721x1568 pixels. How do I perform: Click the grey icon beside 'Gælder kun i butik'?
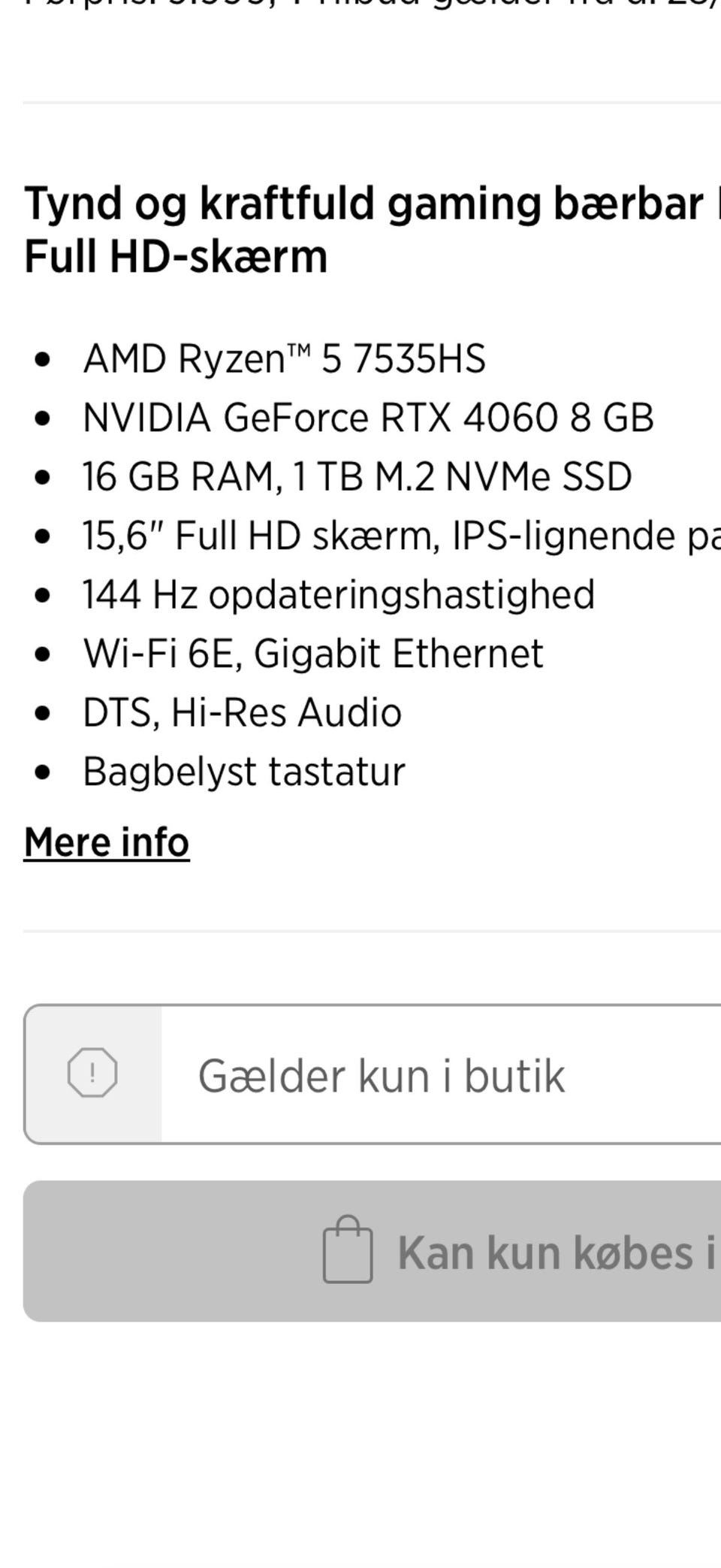90,1074
